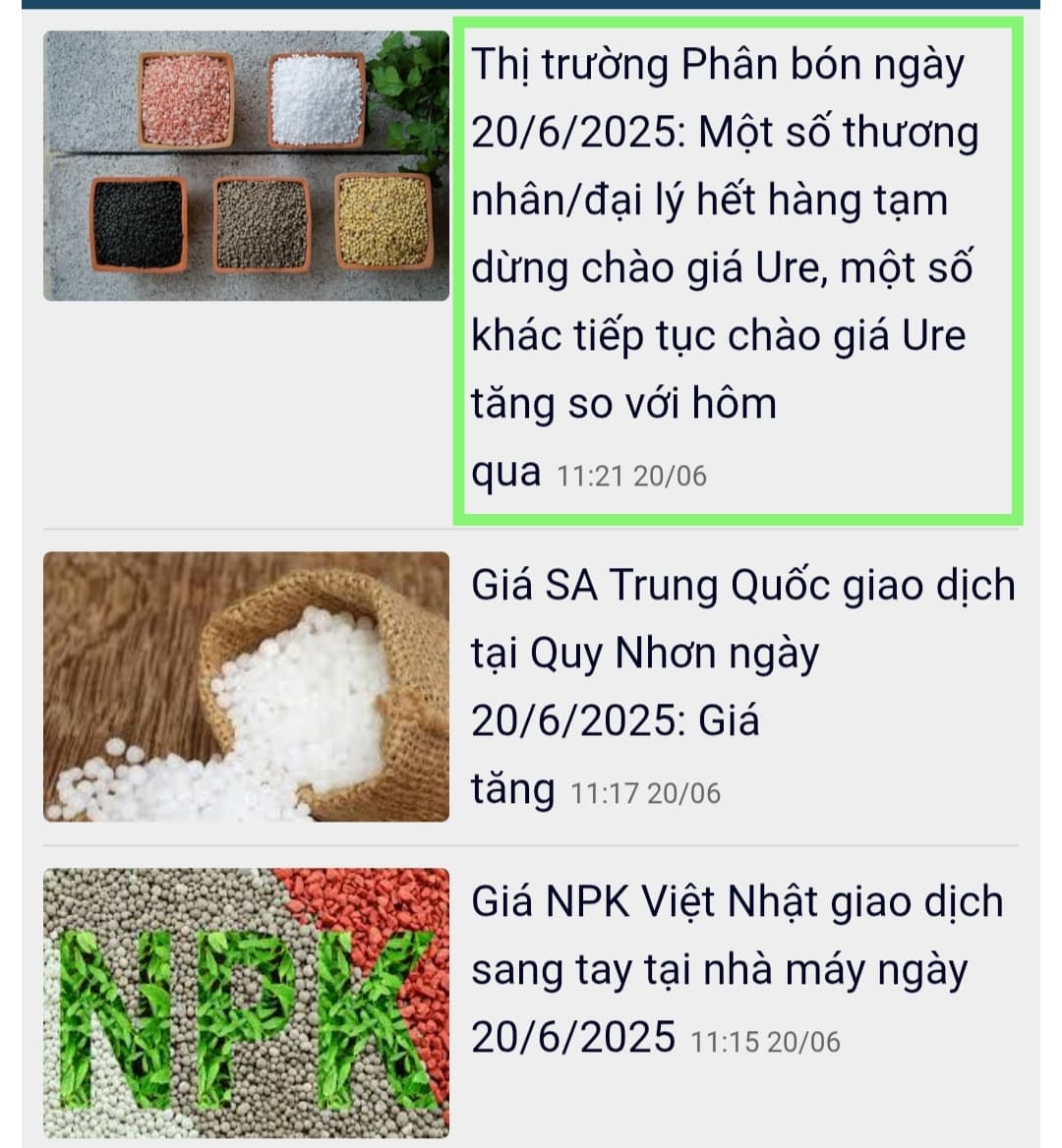Tap the NPK granules thumbnail image
Image resolution: width=1062 pixels, height=1148 pixels.
246,1003
